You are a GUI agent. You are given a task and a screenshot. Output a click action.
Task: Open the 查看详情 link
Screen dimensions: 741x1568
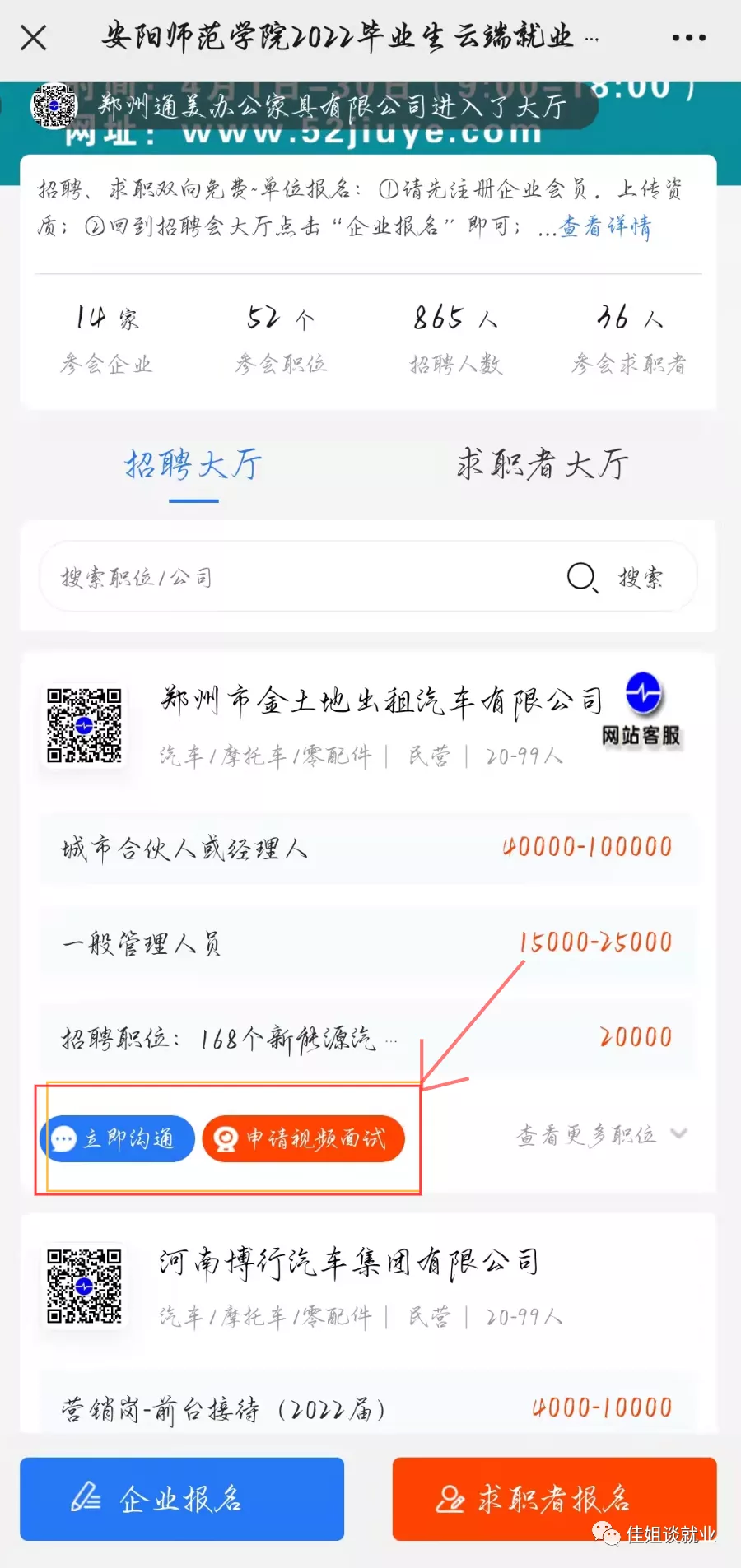[x=606, y=226]
